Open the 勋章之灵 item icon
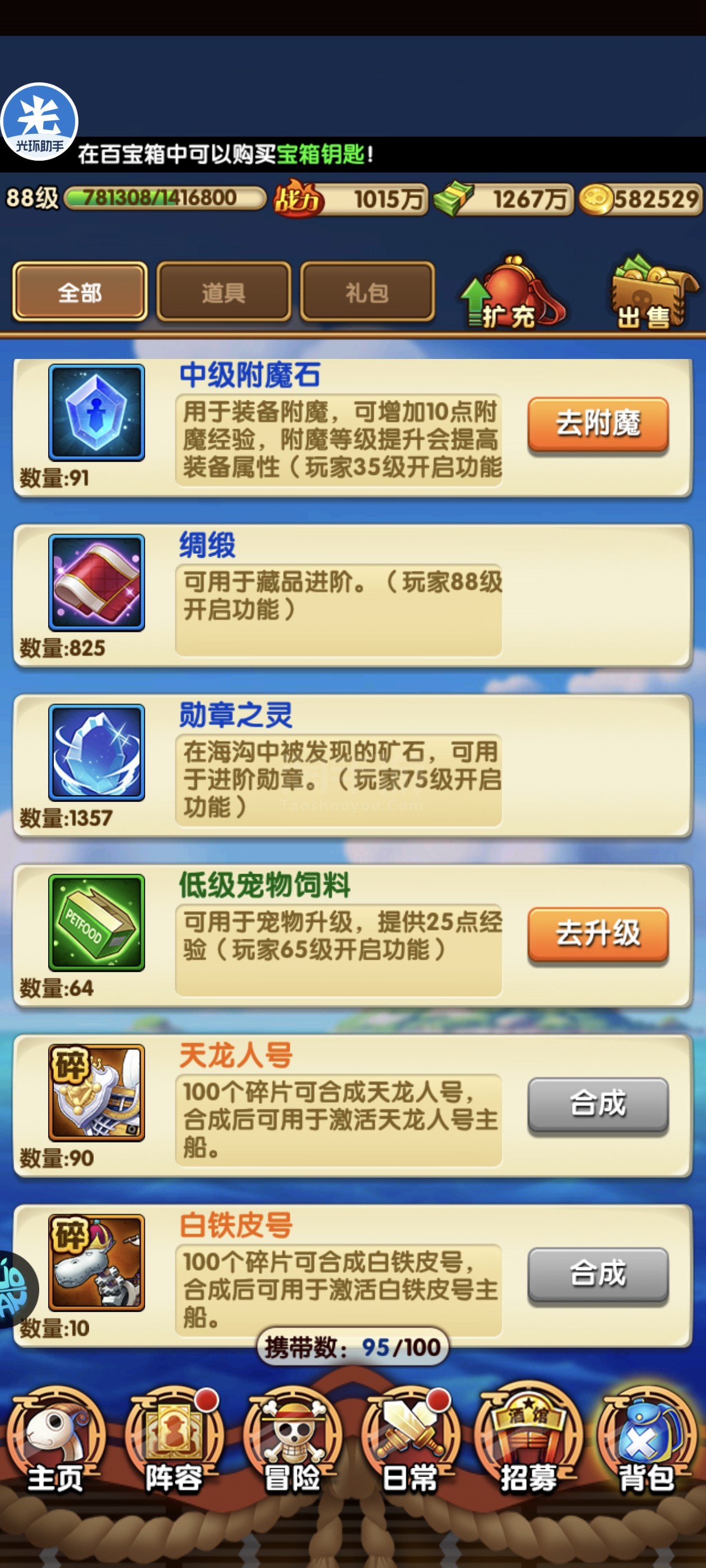 pos(96,752)
